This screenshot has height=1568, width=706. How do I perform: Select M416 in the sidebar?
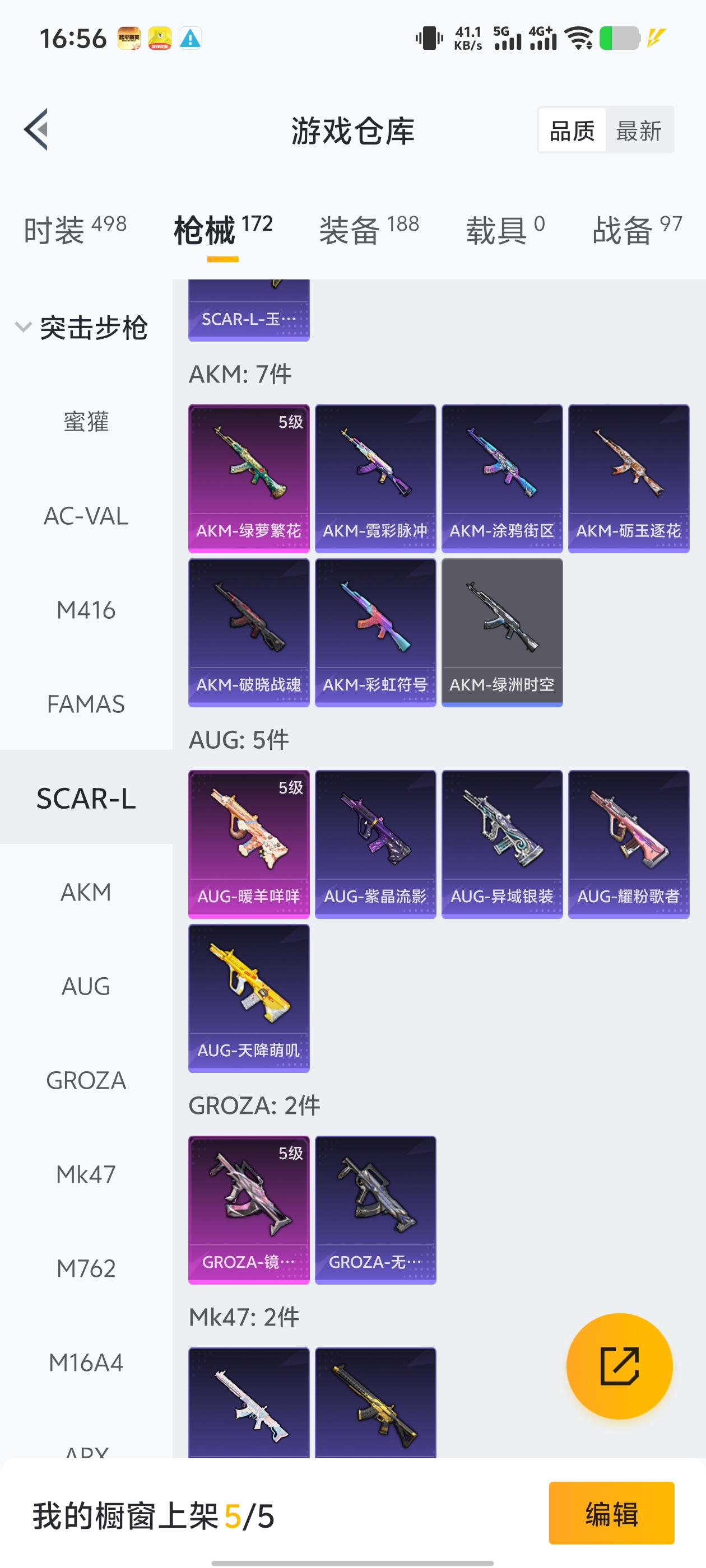pyautogui.click(x=86, y=610)
